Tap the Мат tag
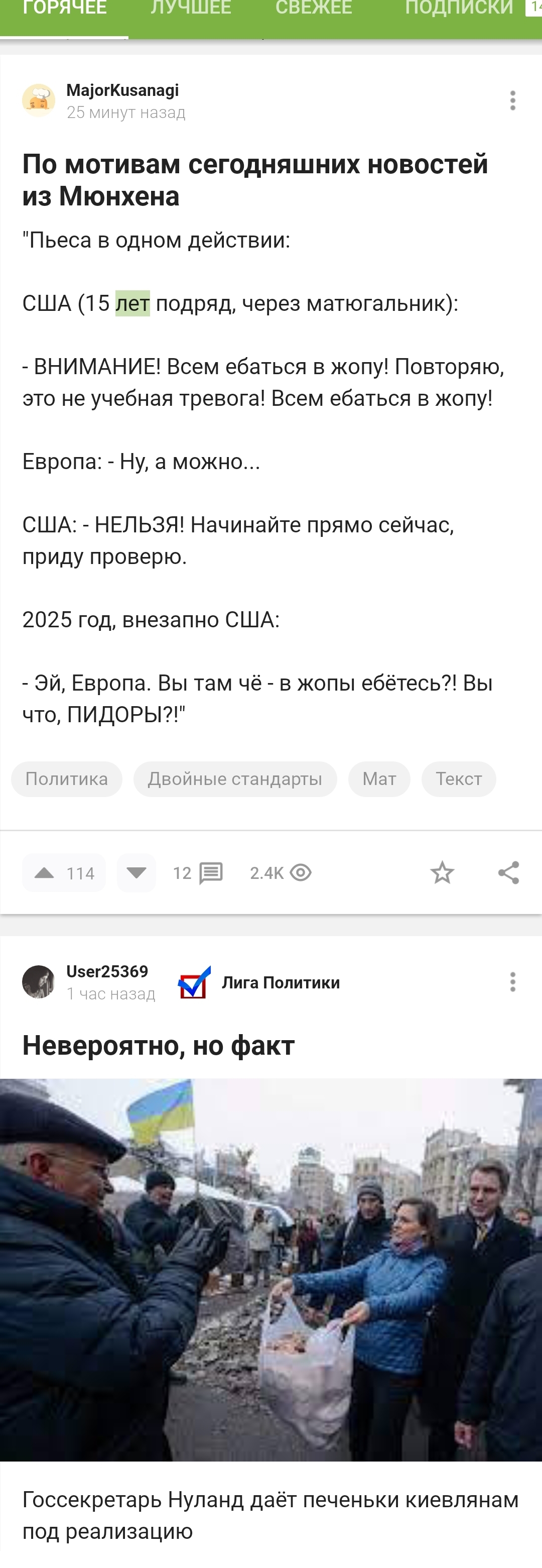Viewport: 542px width, 1568px height. point(379,778)
